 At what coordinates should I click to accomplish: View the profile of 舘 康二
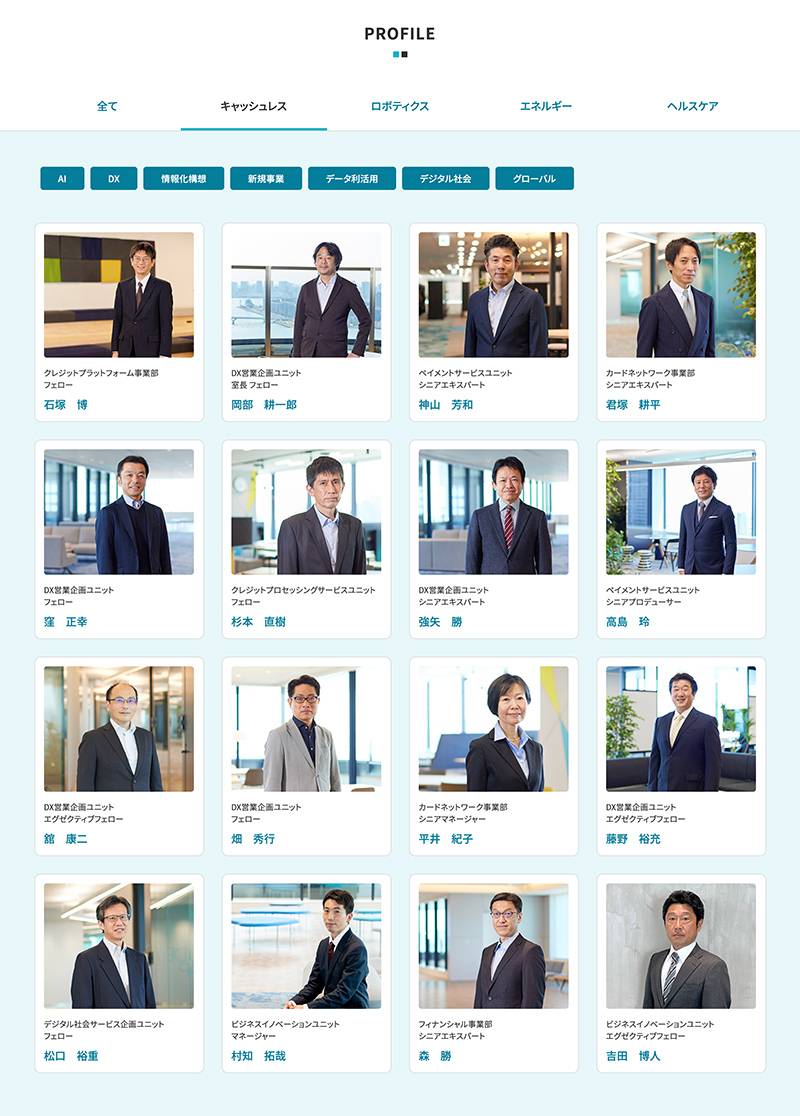tap(119, 755)
